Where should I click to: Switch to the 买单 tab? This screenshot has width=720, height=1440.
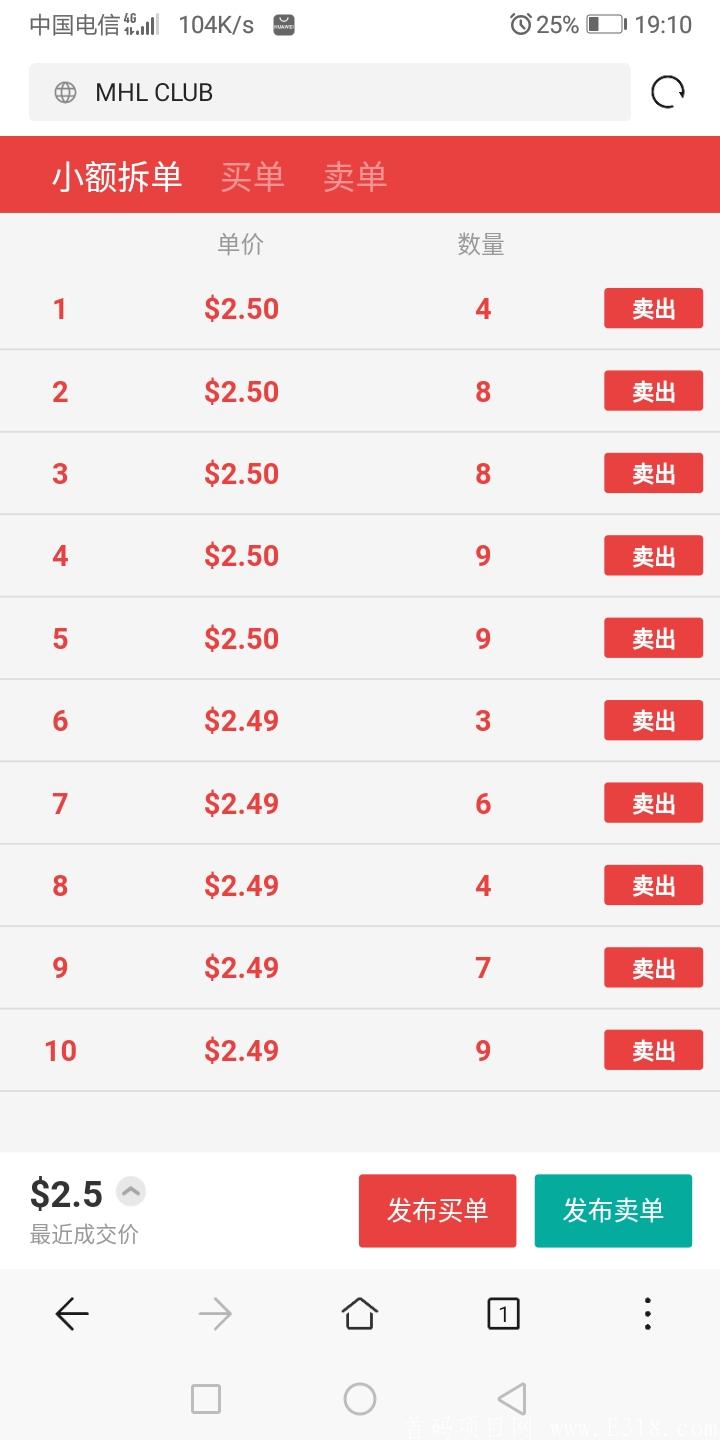[x=252, y=176]
